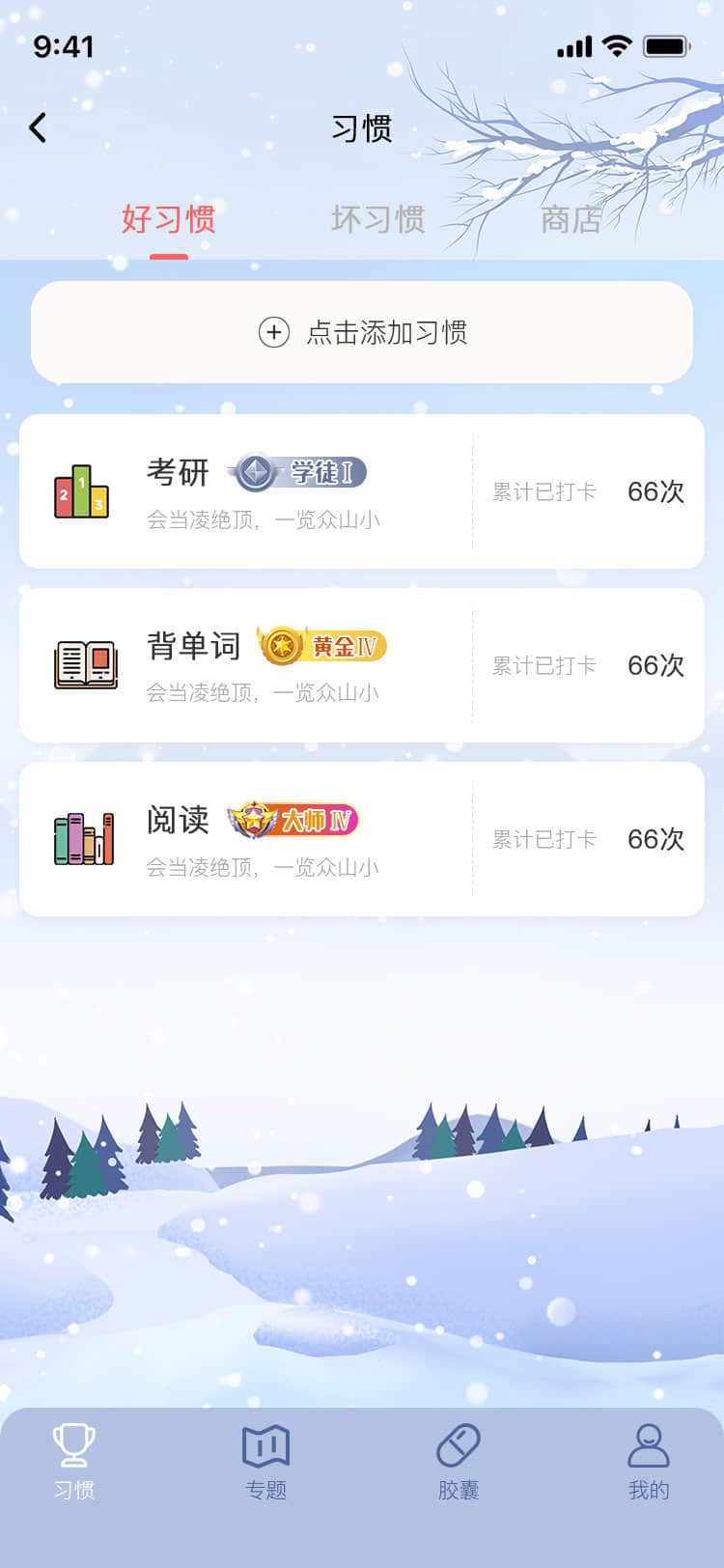Viewport: 724px width, 1568px height.
Task: Go back using the top-left arrow
Action: 39,127
